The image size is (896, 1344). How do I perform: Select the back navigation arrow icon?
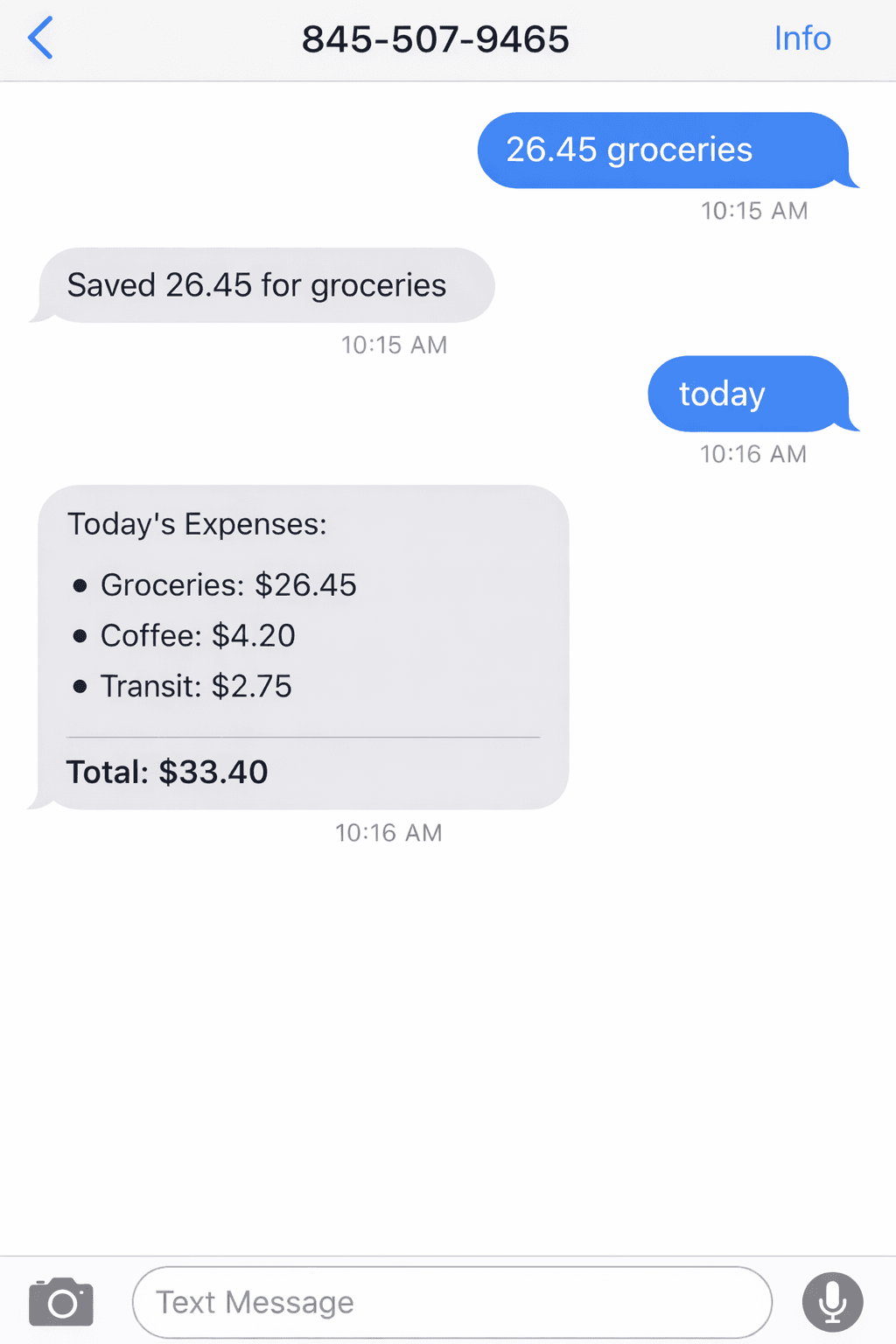coord(40,38)
